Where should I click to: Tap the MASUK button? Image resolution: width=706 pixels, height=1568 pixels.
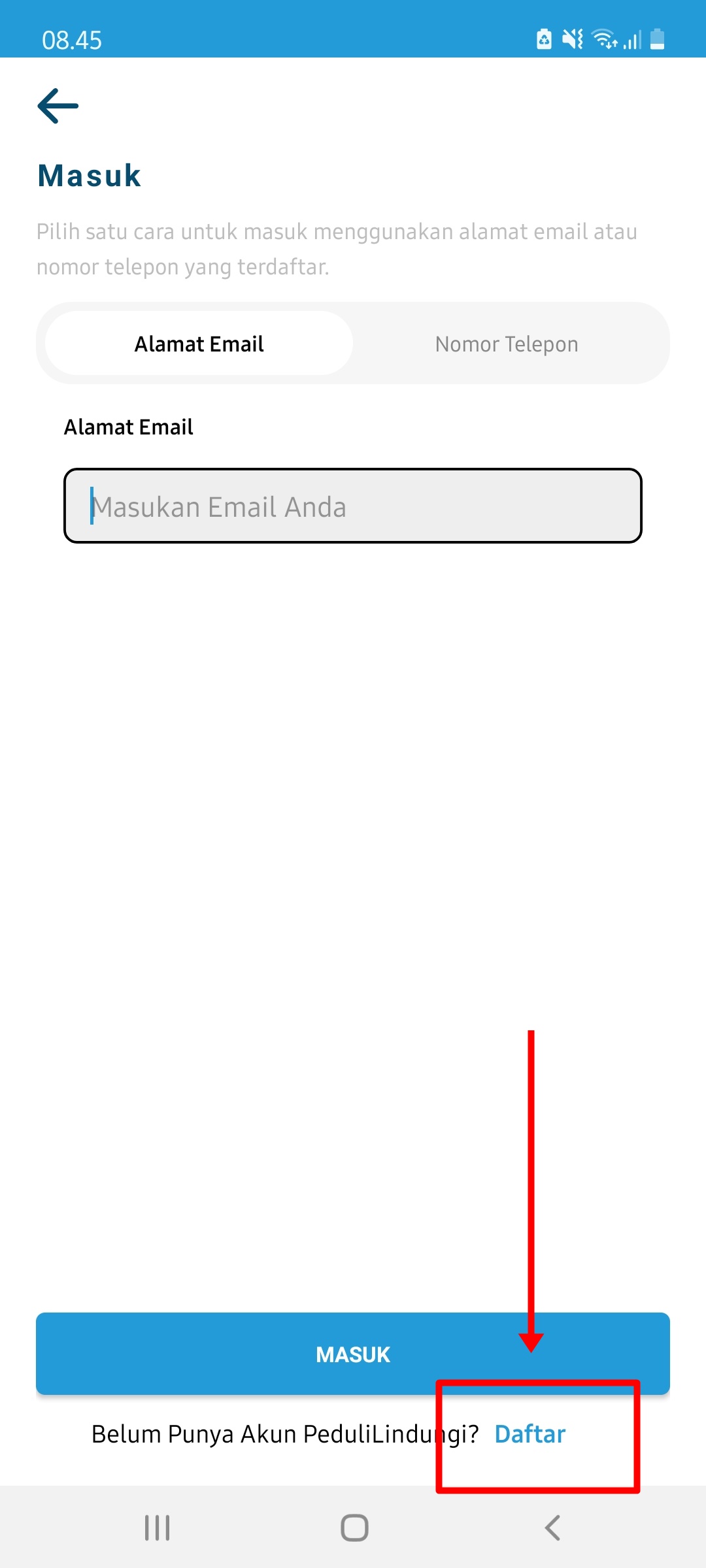coord(353,1354)
